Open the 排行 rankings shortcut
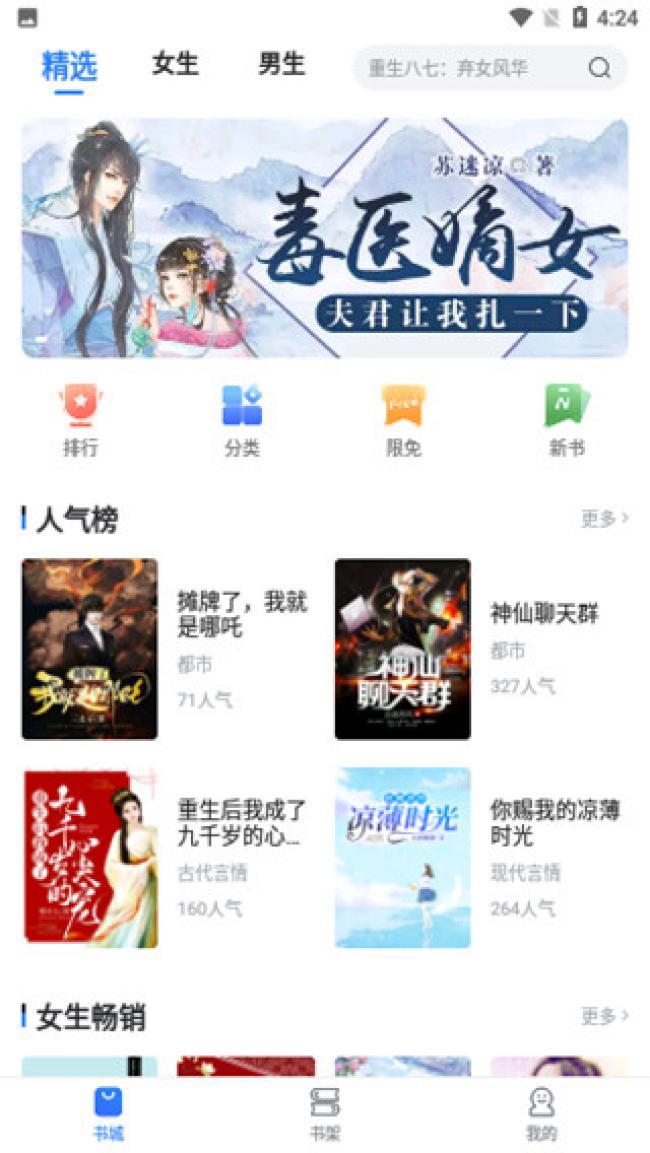This screenshot has height=1153, width=650. click(x=81, y=421)
